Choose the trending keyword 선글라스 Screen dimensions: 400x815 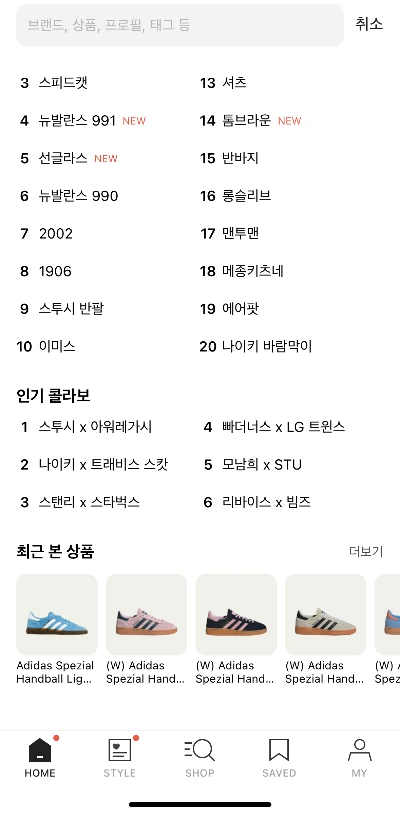(x=63, y=158)
